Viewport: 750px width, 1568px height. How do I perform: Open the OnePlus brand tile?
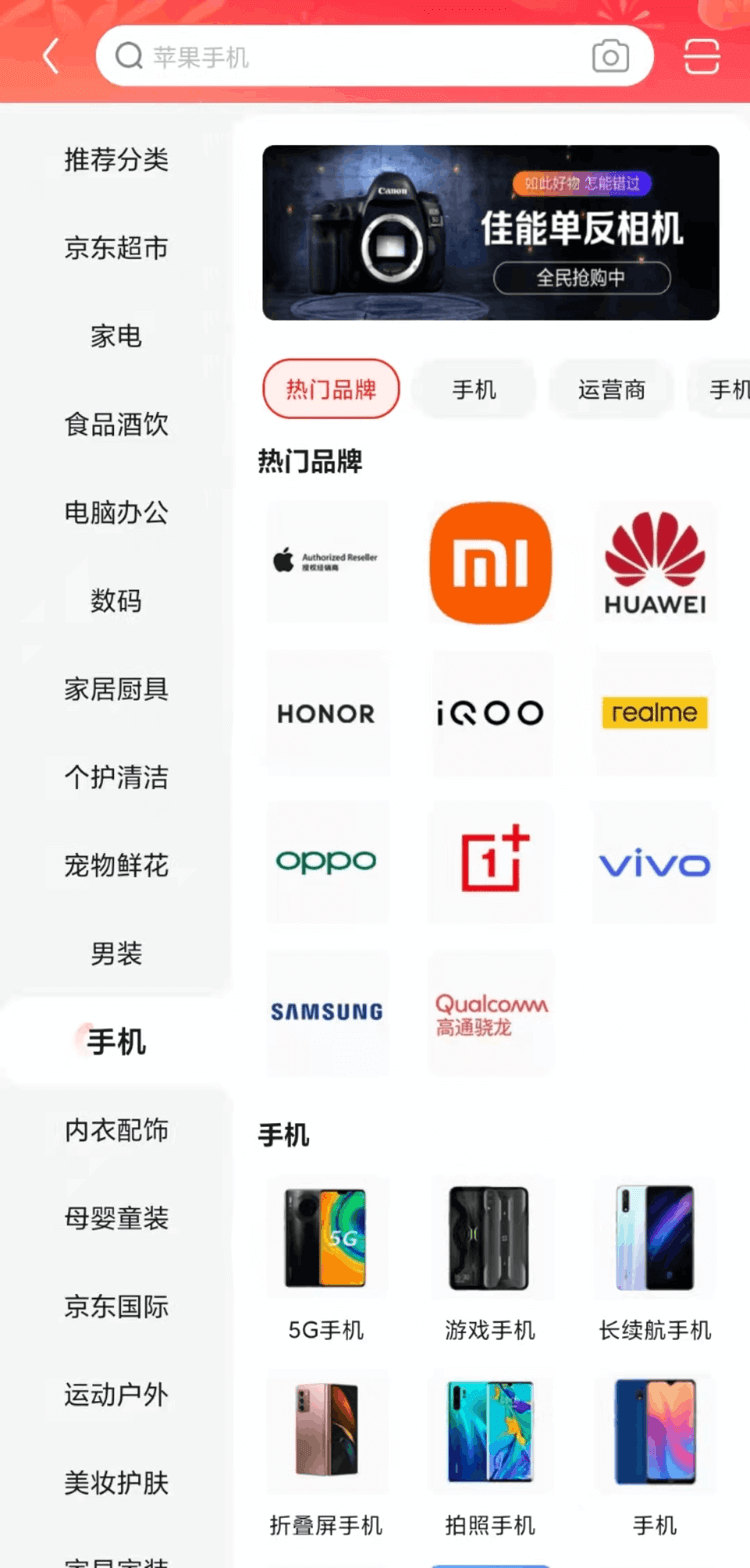pos(490,862)
